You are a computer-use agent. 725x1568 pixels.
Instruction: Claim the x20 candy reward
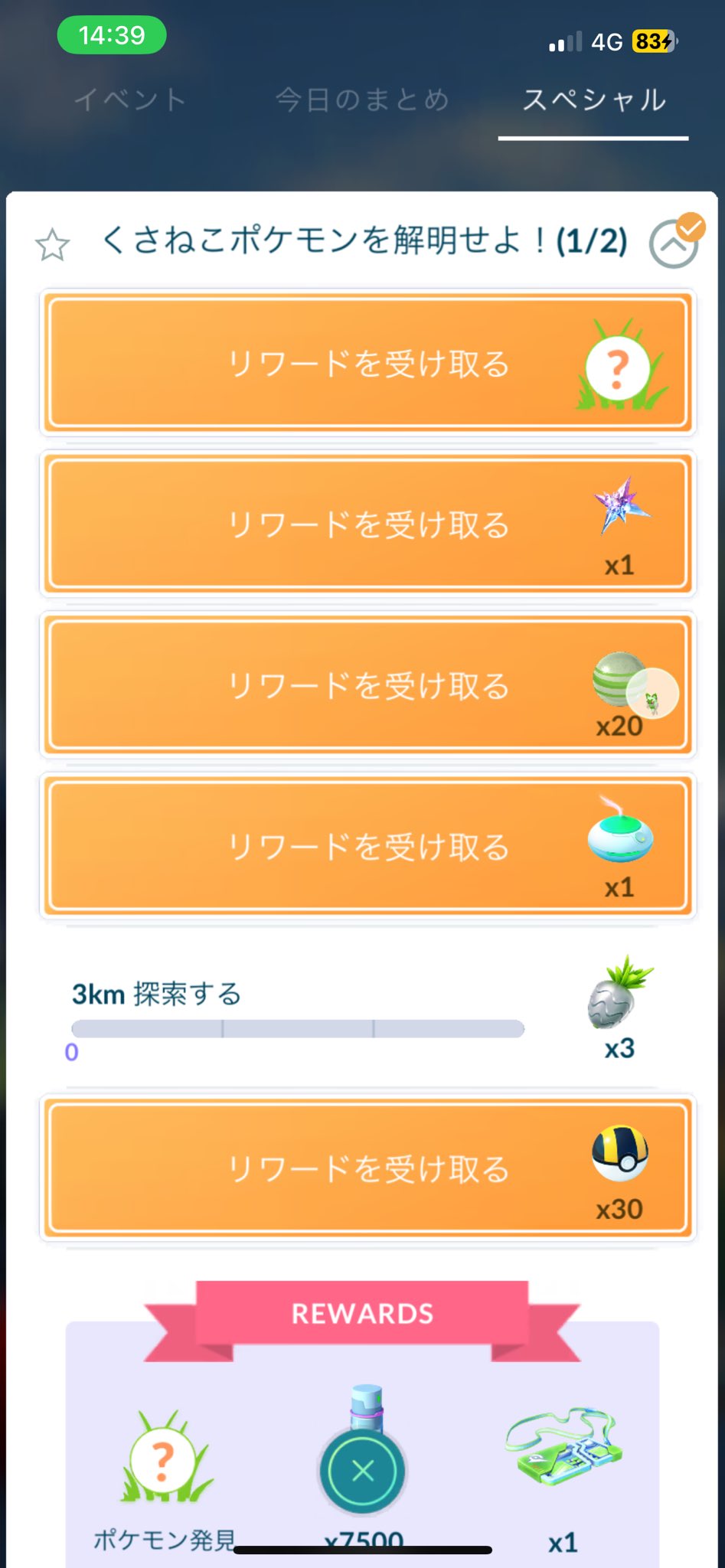pos(367,686)
